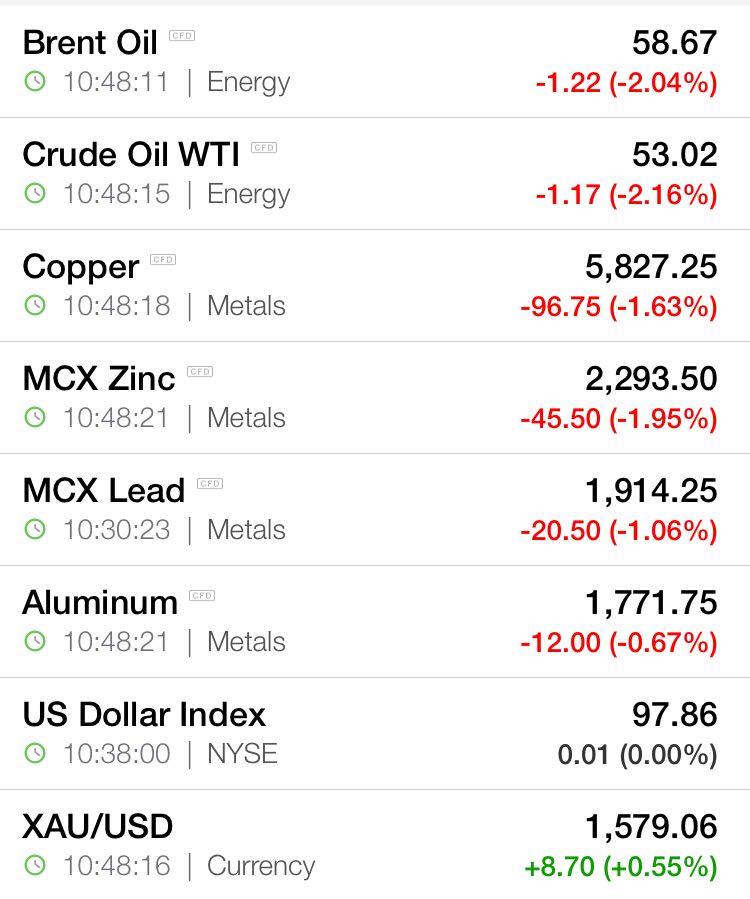Viewport: 750px width, 899px height.
Task: Open the Brent Oil quote
Action: [375, 61]
